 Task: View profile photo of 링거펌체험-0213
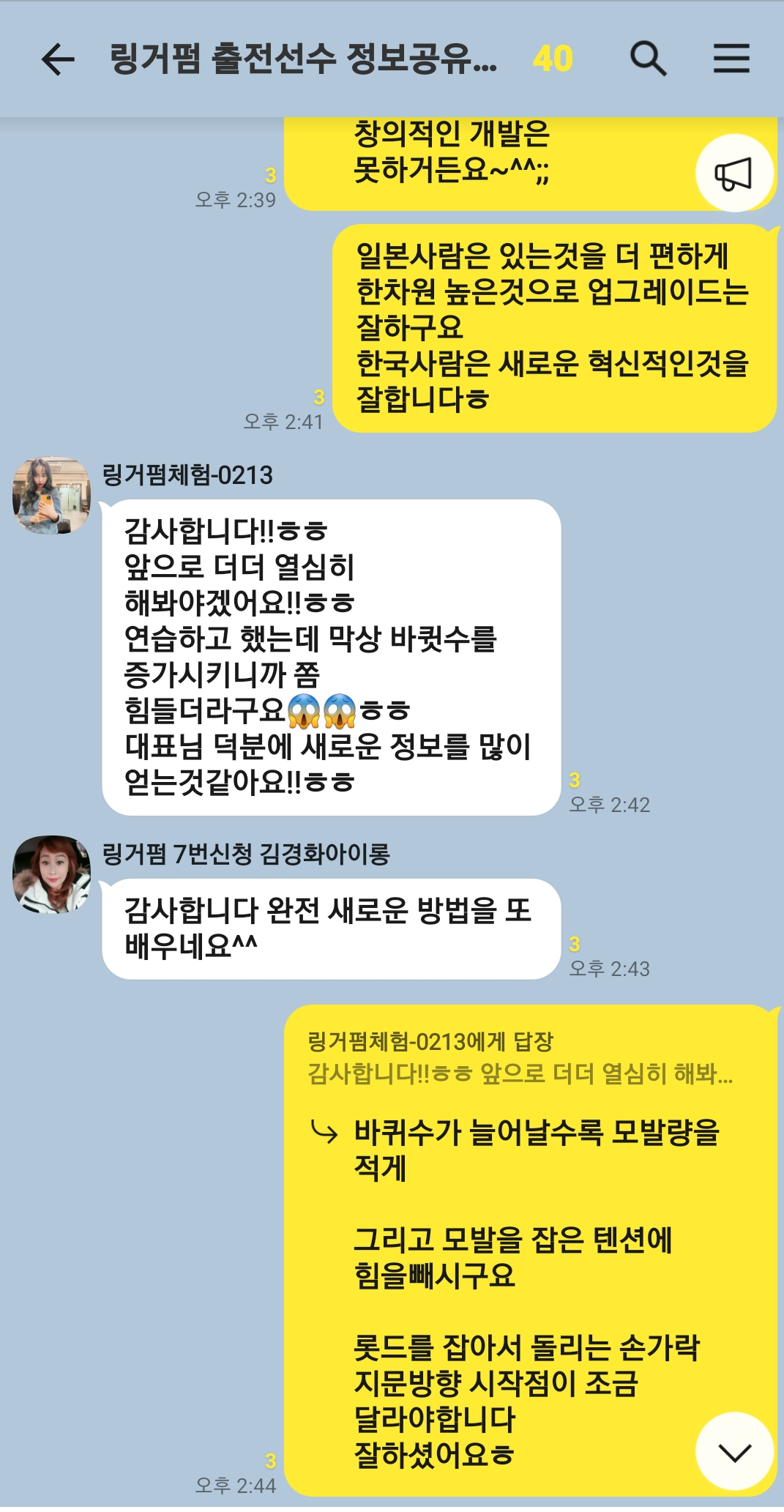[51, 495]
